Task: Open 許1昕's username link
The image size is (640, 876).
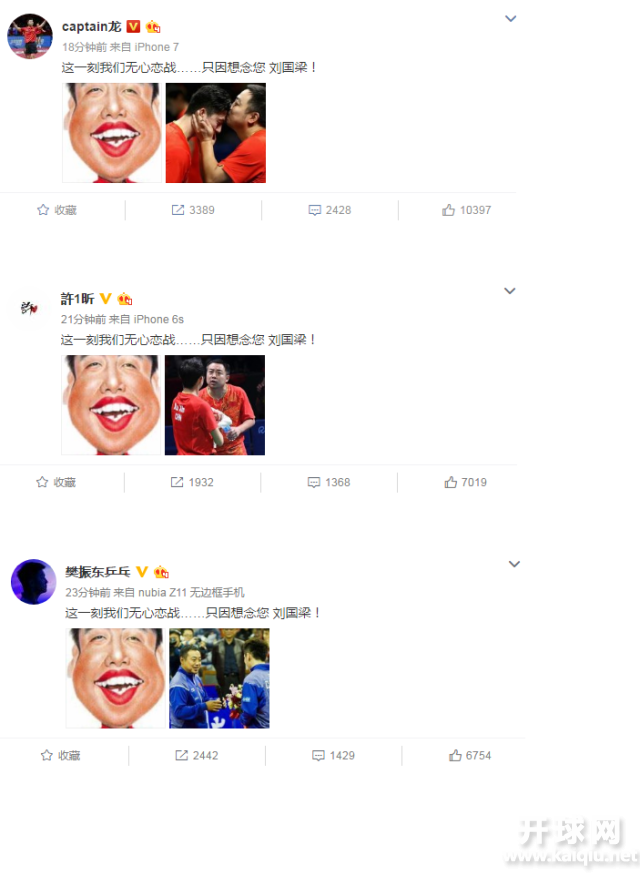Action: (x=77, y=299)
